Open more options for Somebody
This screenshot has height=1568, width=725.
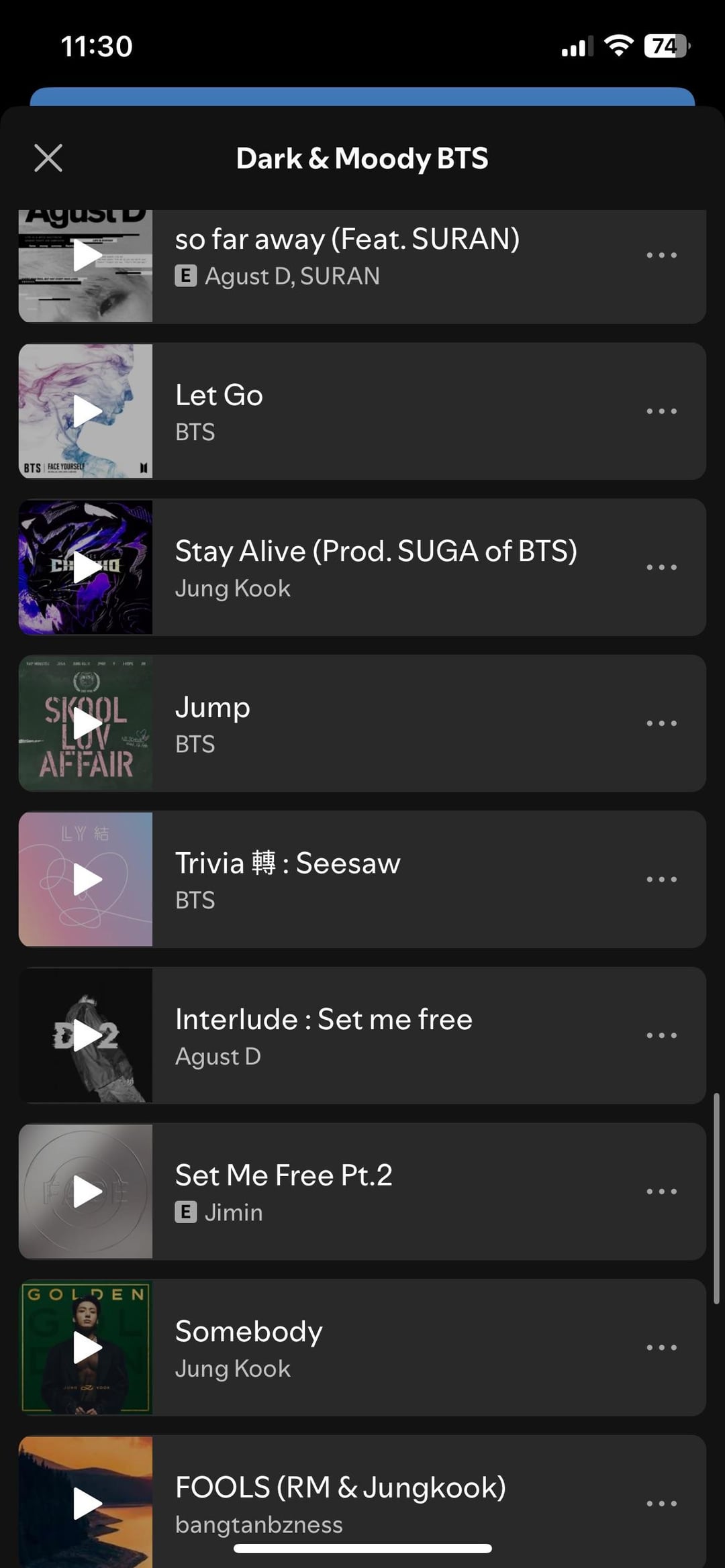click(661, 1347)
